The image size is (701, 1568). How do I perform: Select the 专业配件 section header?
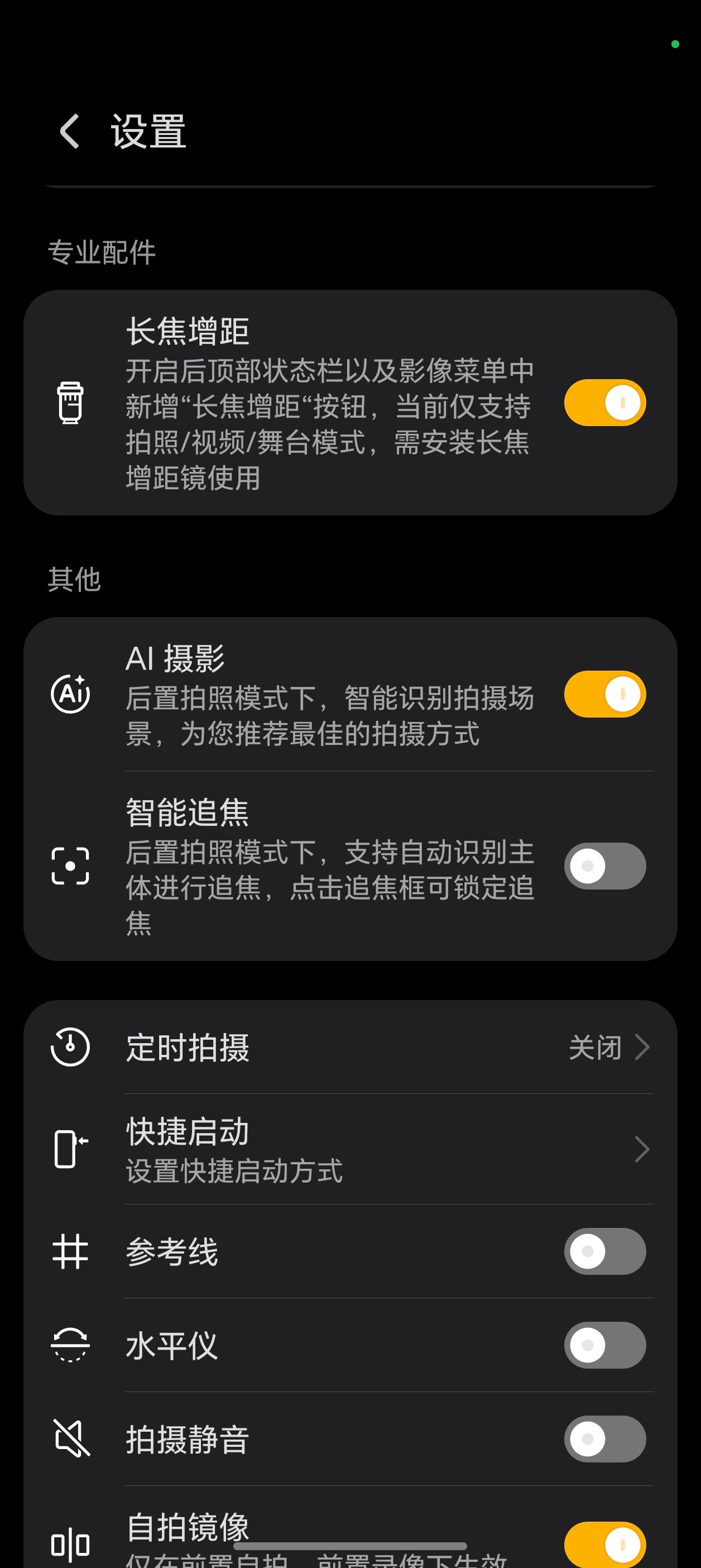pyautogui.click(x=101, y=251)
